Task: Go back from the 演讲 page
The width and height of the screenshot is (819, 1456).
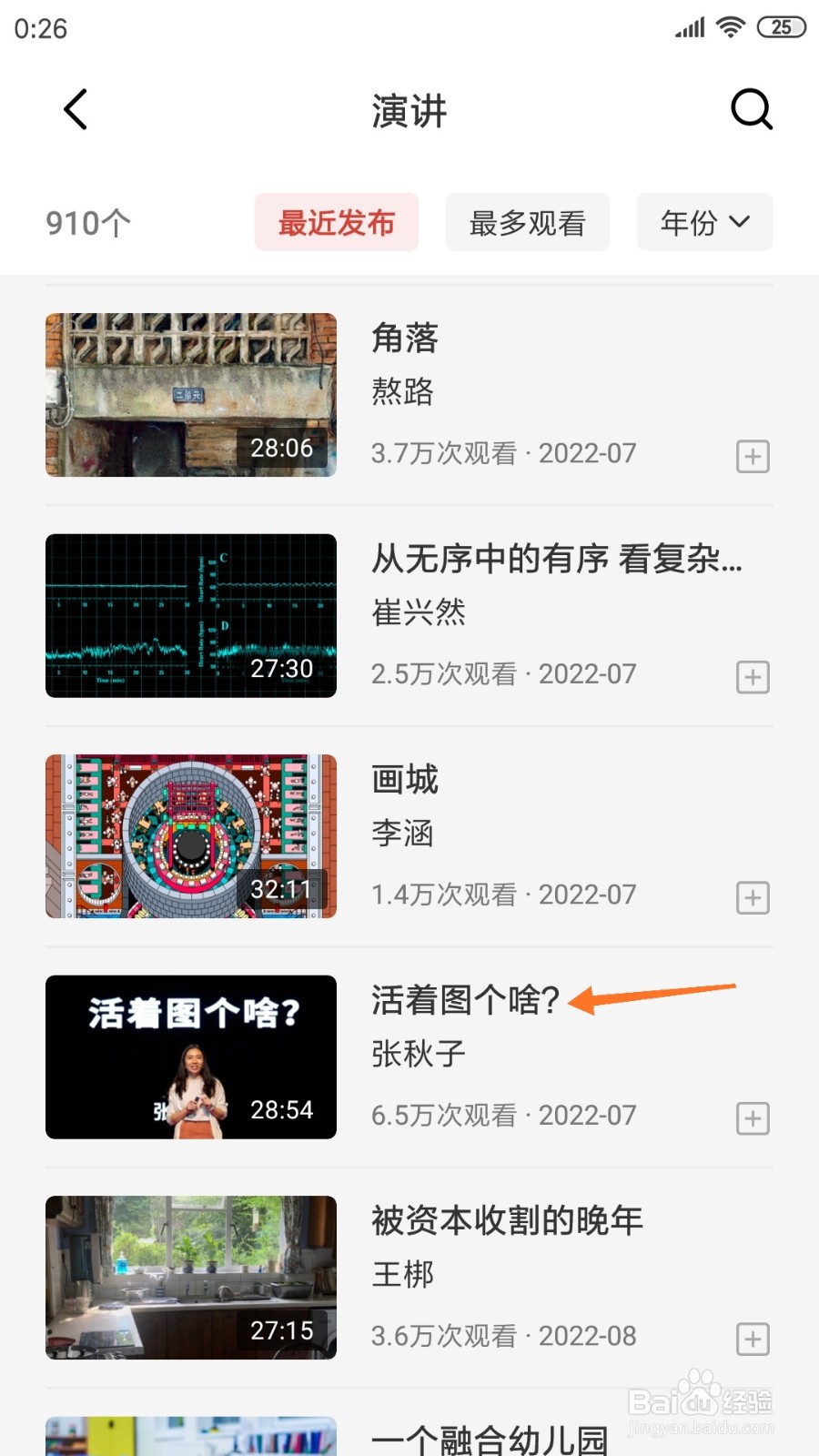Action: point(76,110)
